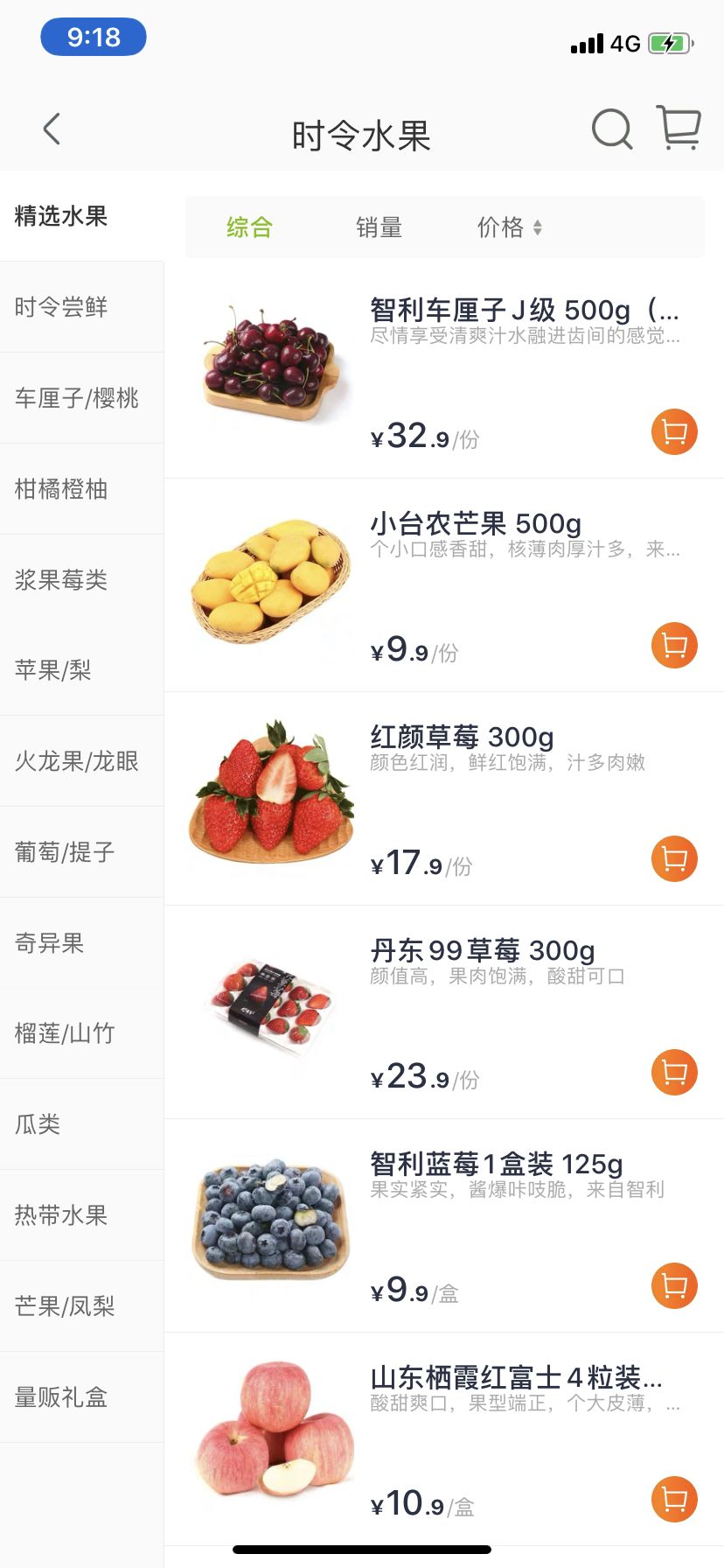Add 智利车厘子J级 500g to cart
This screenshot has height=1568, width=724.
point(674,432)
